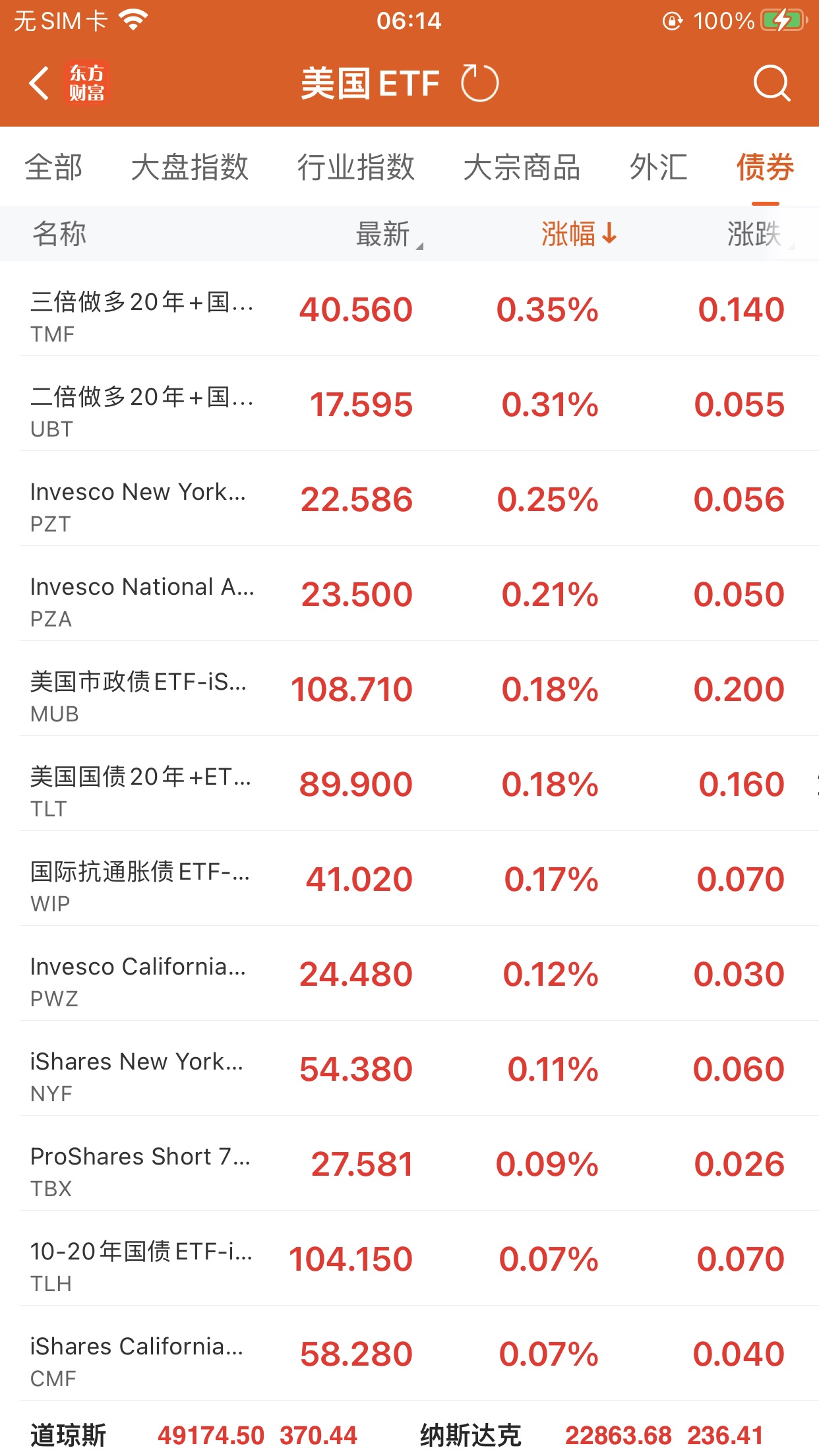View the PZT Invesco New York row
819x1456 pixels.
(409, 499)
